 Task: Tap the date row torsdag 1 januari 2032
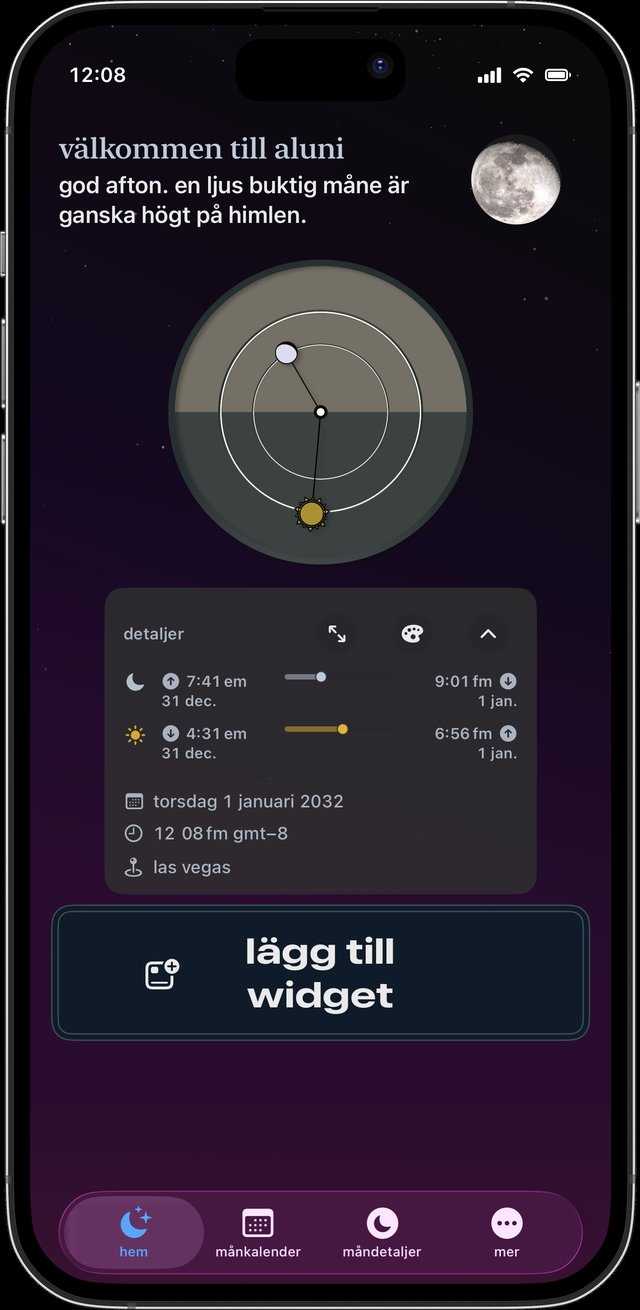coord(234,801)
